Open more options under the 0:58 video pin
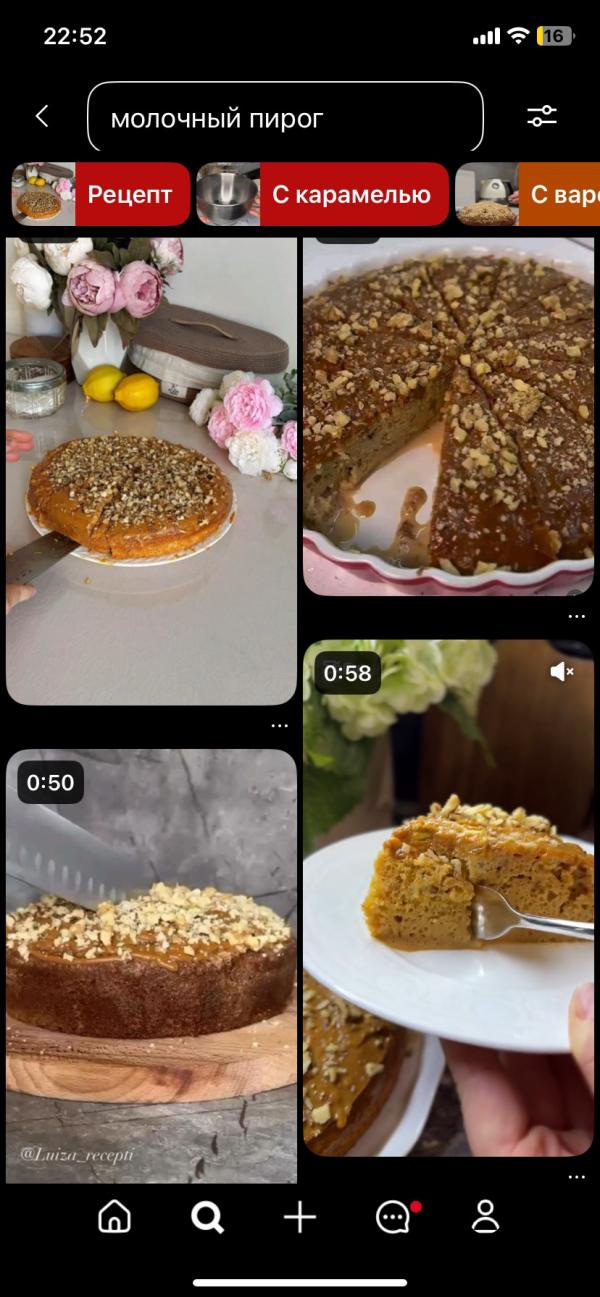 [576, 1177]
